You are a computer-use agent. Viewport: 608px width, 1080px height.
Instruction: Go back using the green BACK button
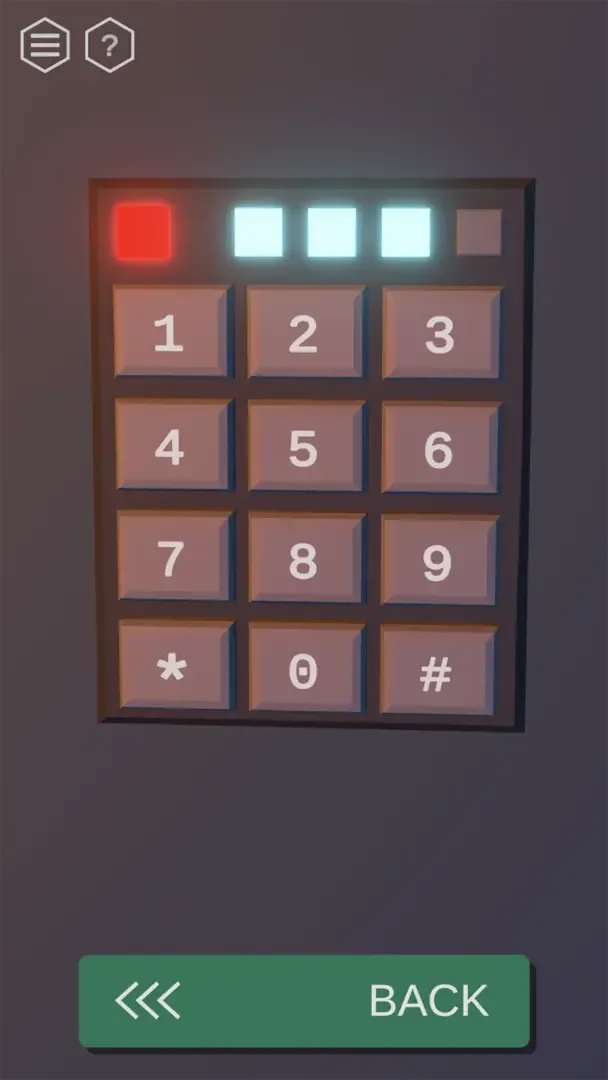304,1001
